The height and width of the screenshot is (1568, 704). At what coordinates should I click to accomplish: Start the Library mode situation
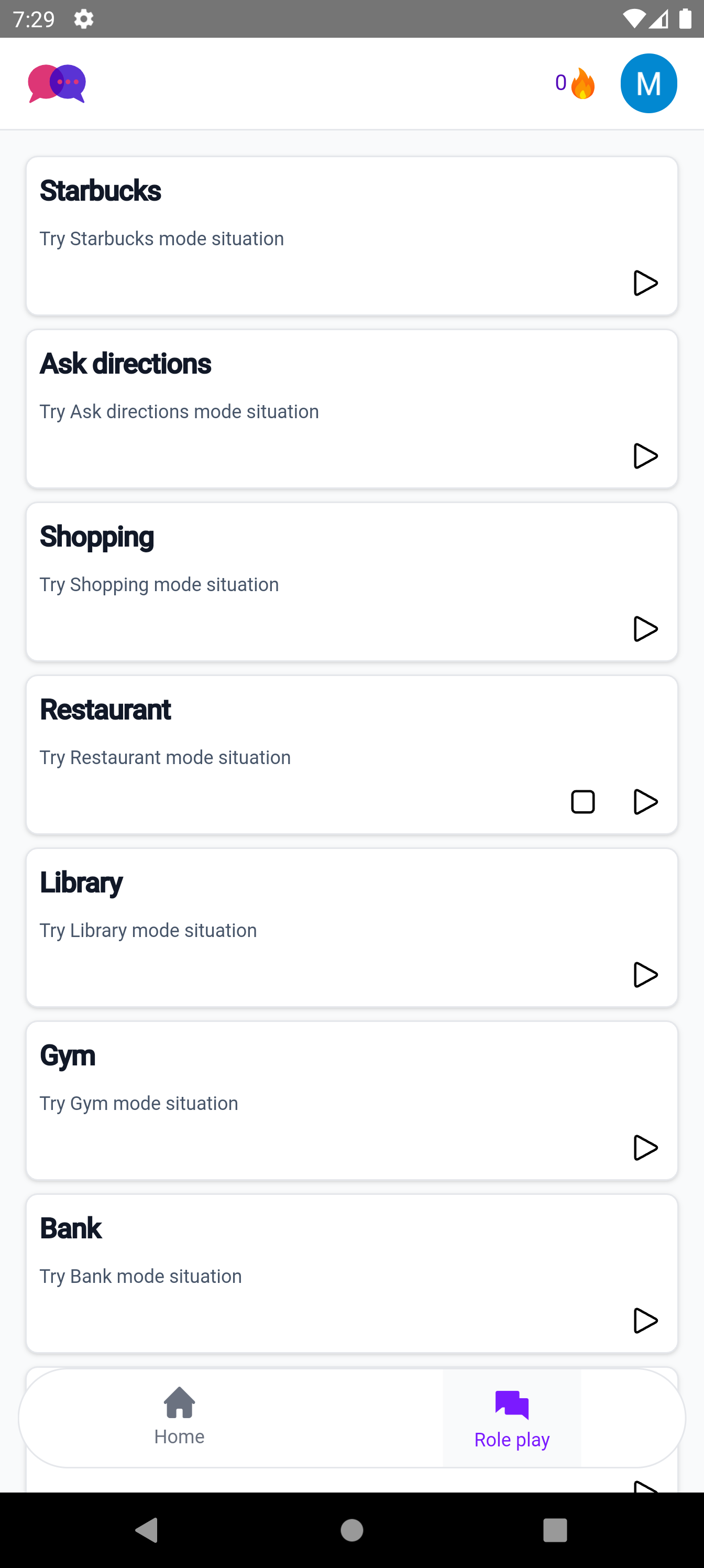click(645, 975)
